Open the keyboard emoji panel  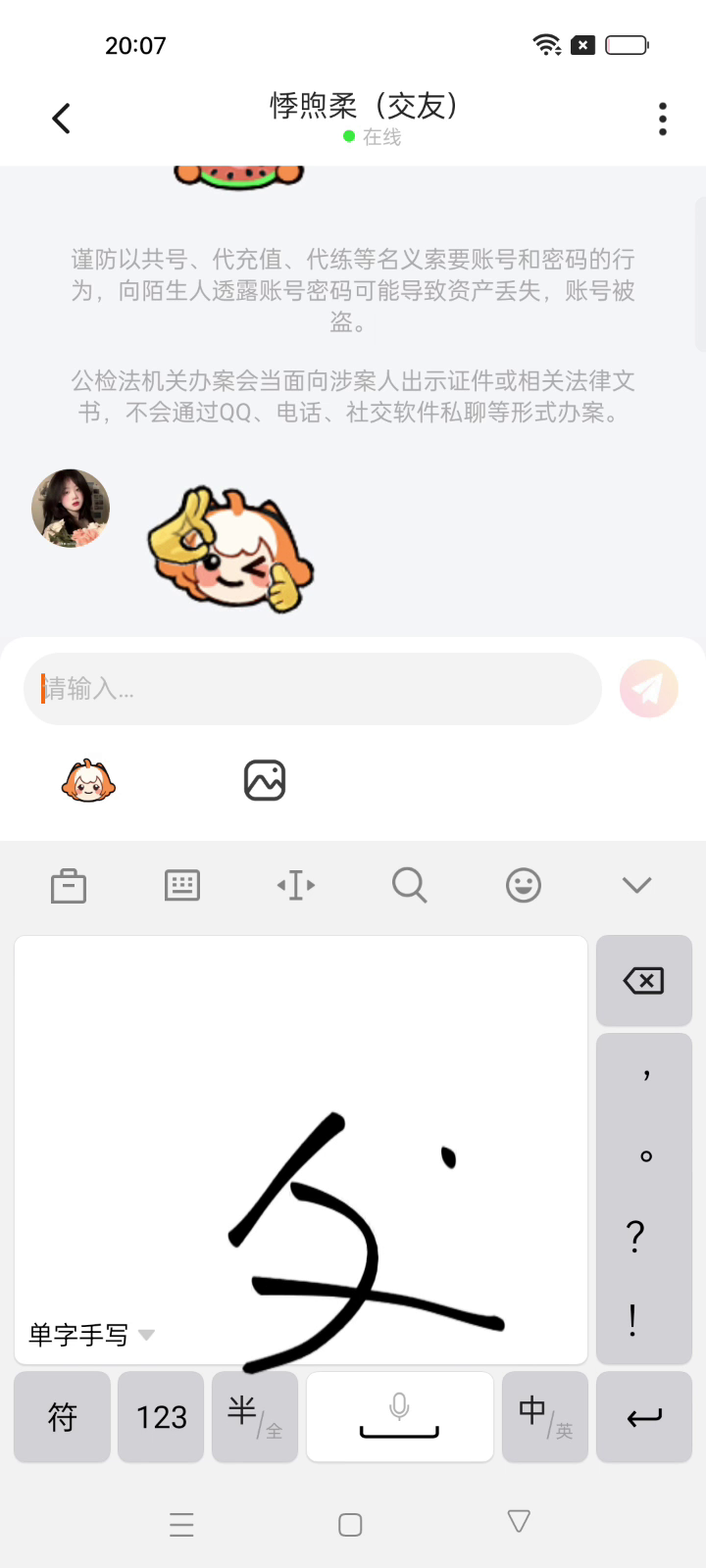524,886
